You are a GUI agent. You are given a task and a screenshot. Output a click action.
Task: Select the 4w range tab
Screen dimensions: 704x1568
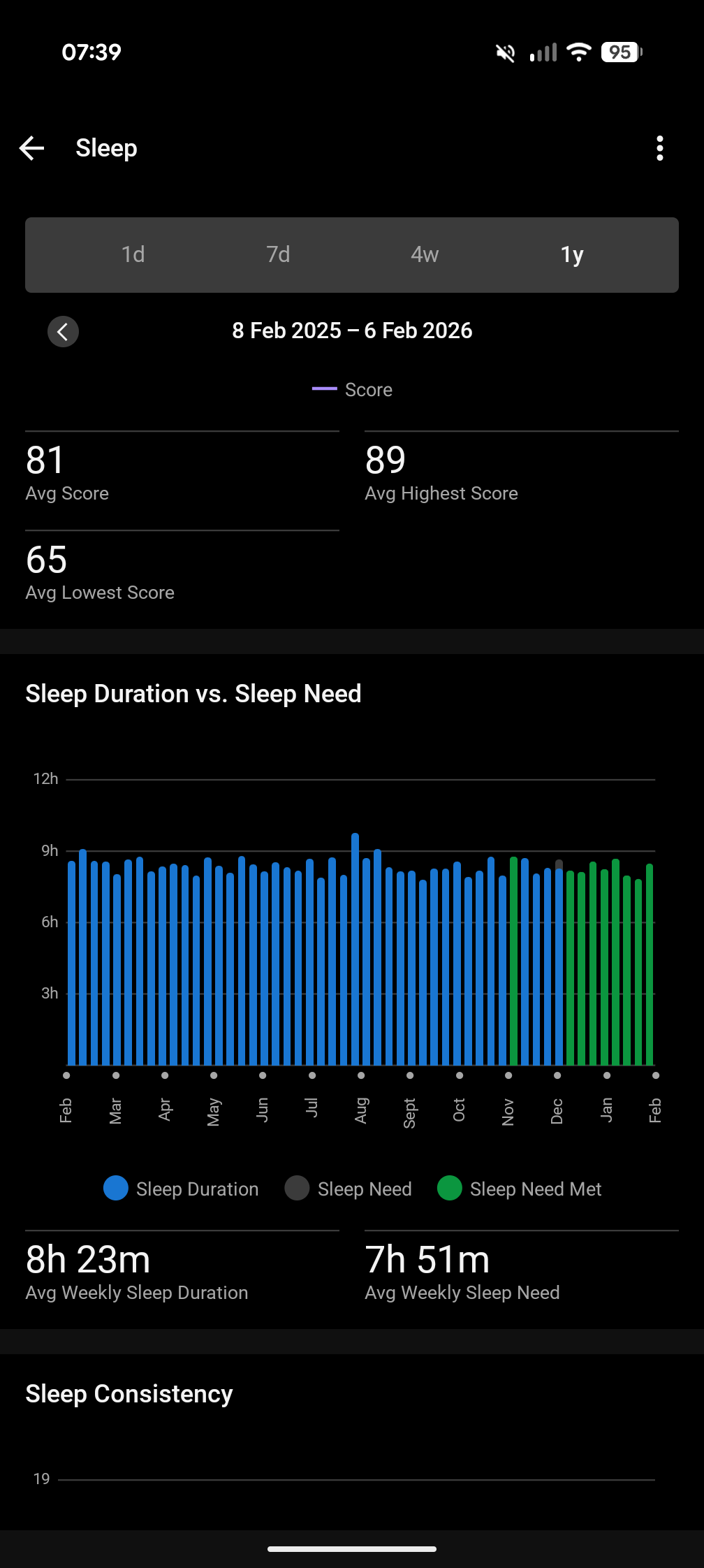pyautogui.click(x=425, y=254)
